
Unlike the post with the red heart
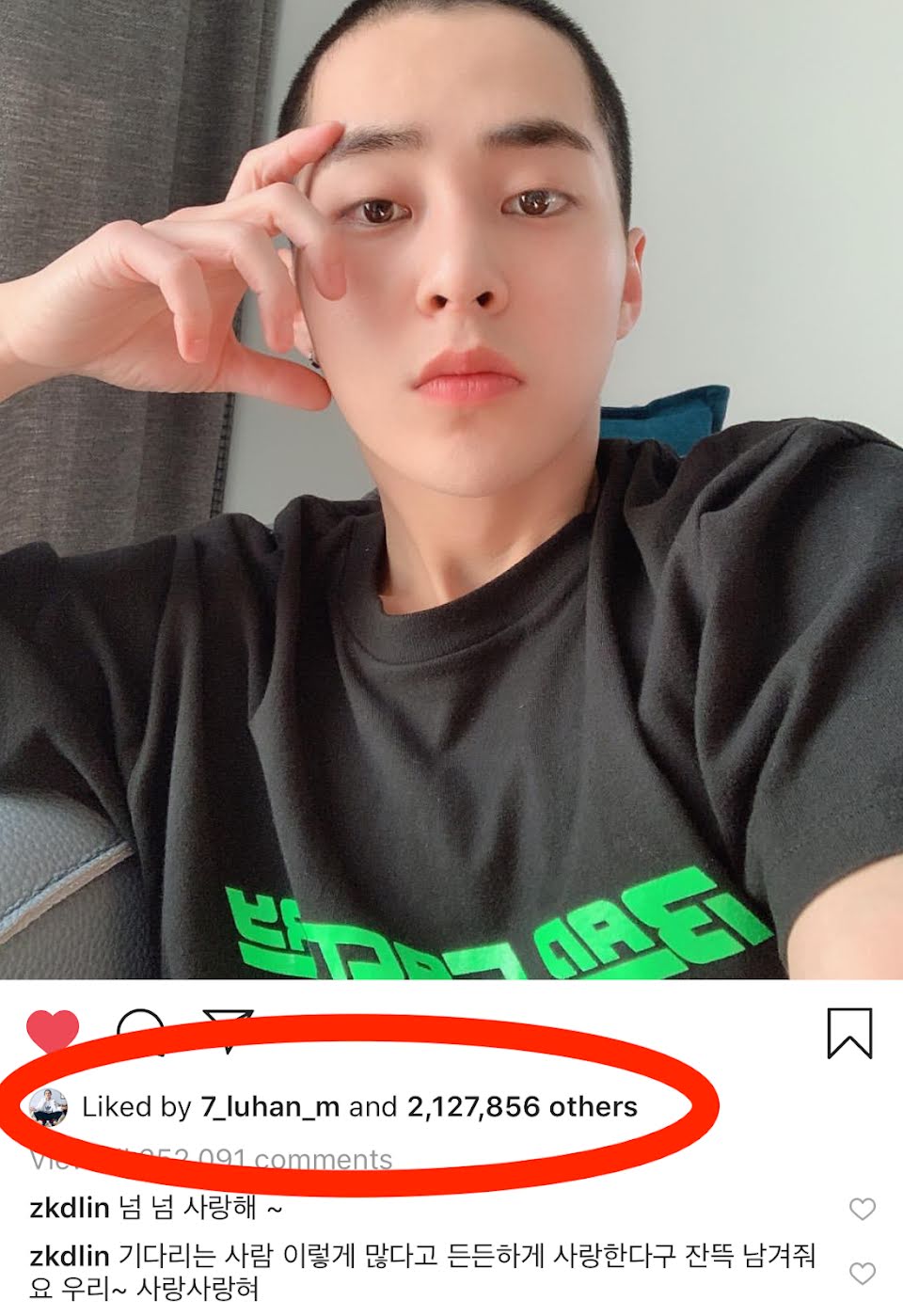(x=53, y=1032)
